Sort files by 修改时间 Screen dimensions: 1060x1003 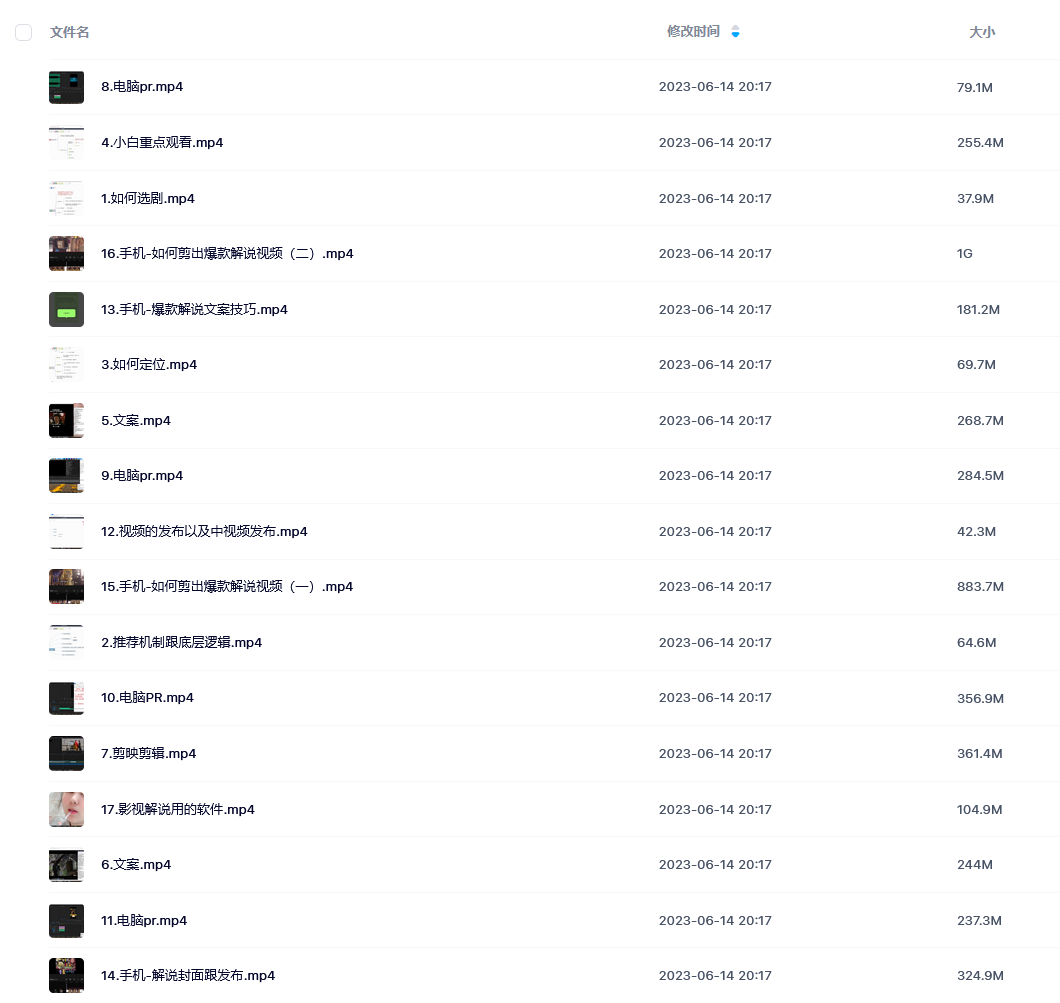694,32
